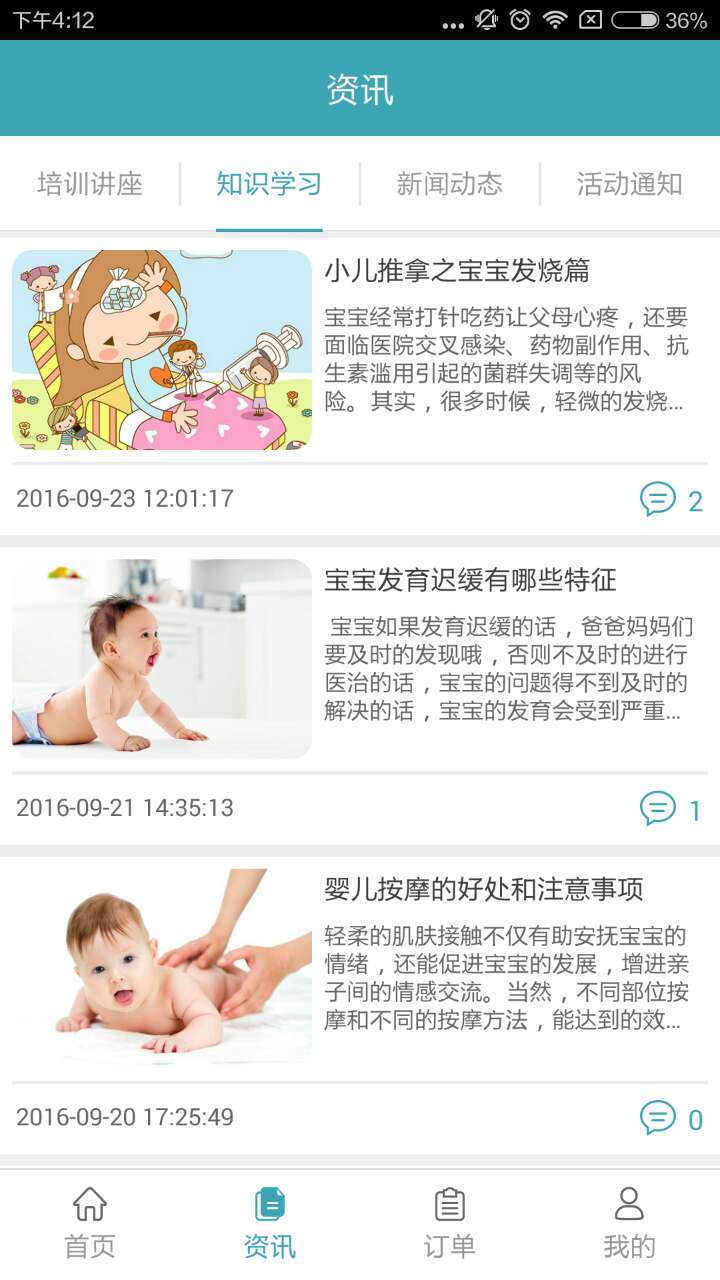Open comments for 婴儿按摩的好处和注意事项
Viewport: 720px width, 1280px height.
click(x=658, y=1117)
